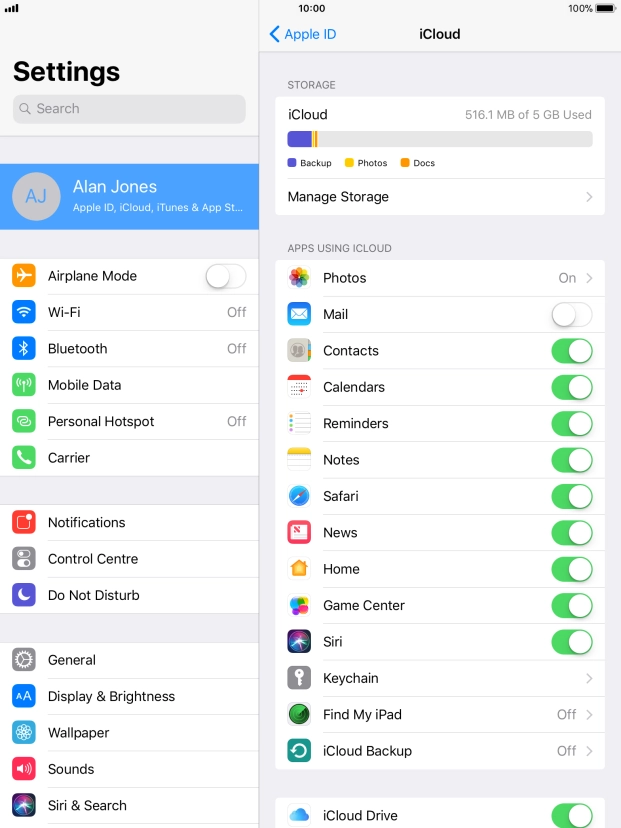Open Personal Hotspot settings
The image size is (621, 828).
point(129,422)
